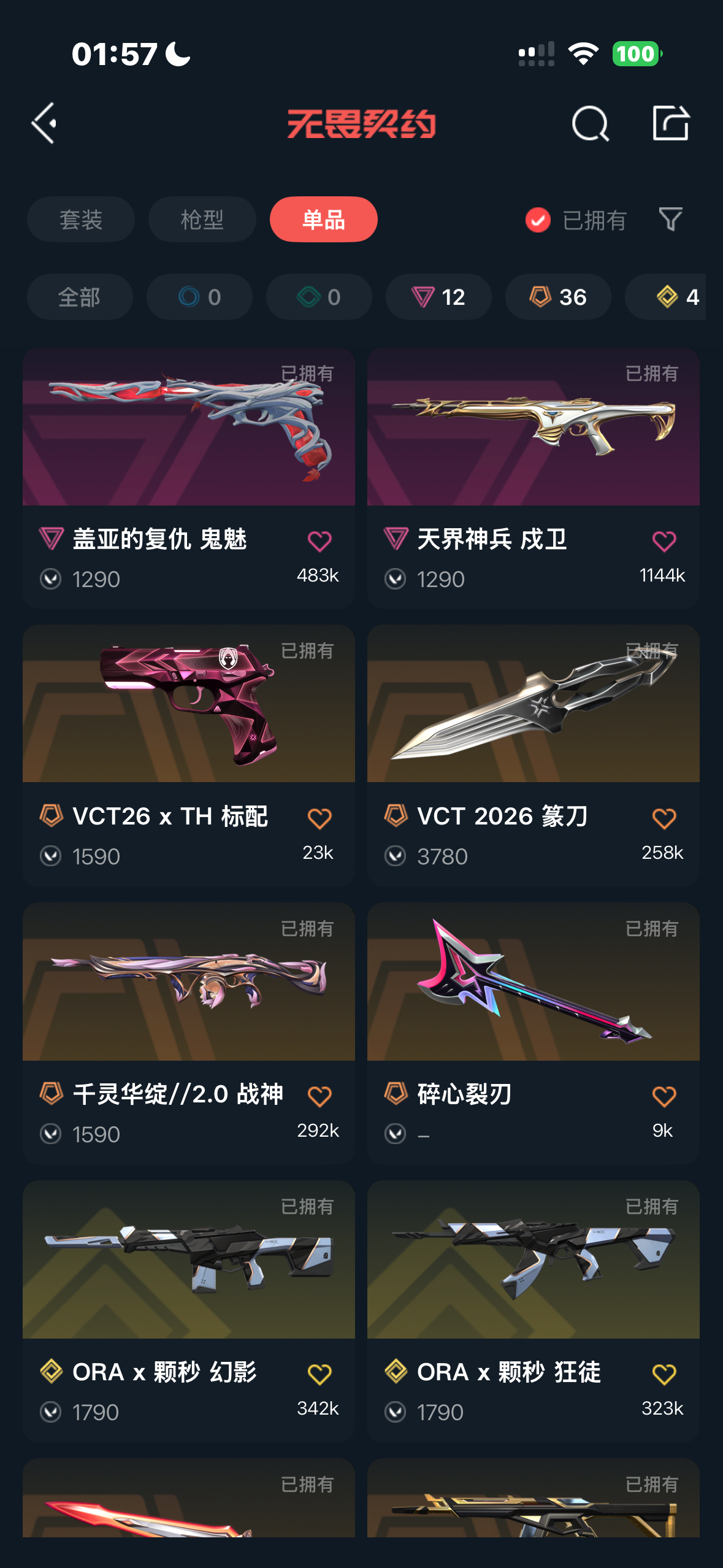The width and height of the screenshot is (723, 1568).
Task: Select the 单品 tab
Action: [323, 220]
